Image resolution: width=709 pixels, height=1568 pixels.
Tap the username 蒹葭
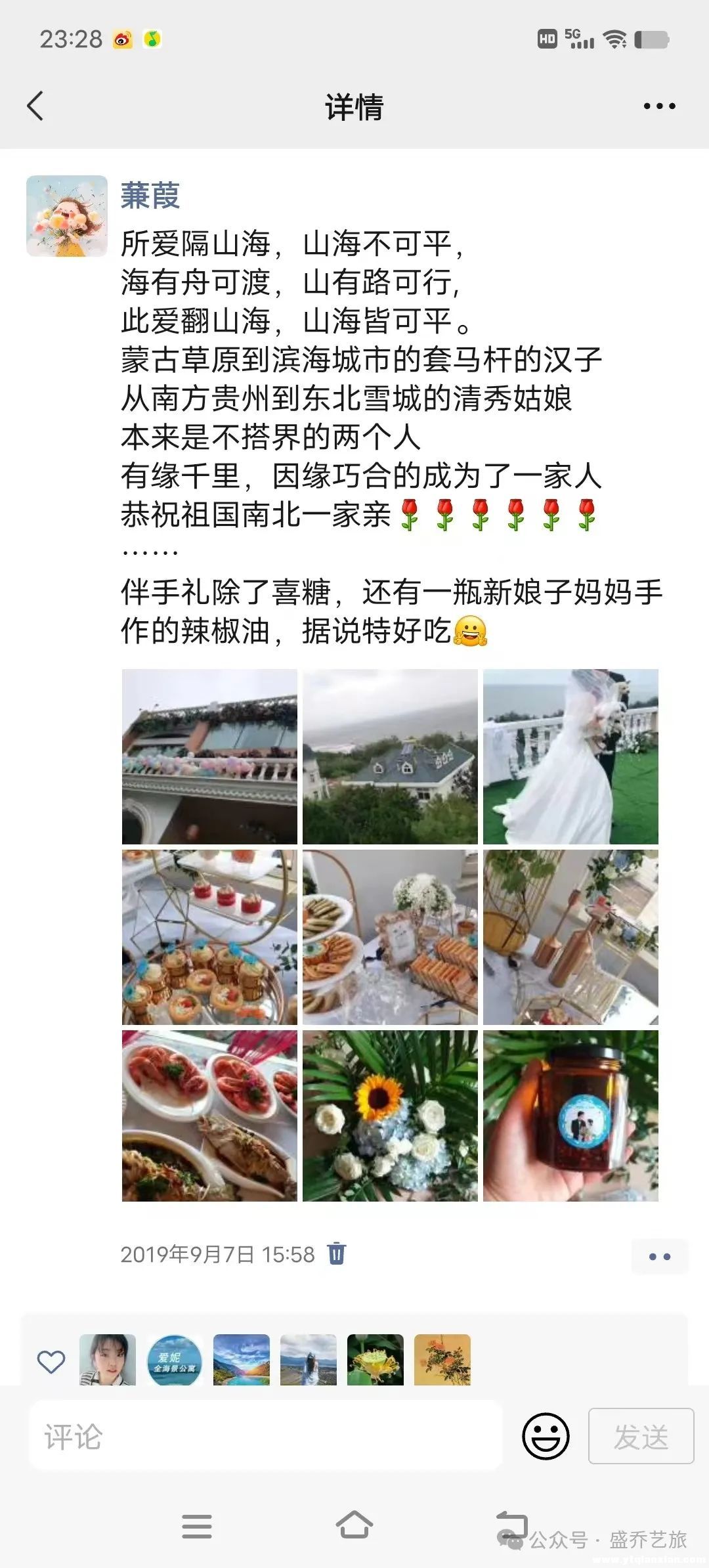pyautogui.click(x=150, y=195)
